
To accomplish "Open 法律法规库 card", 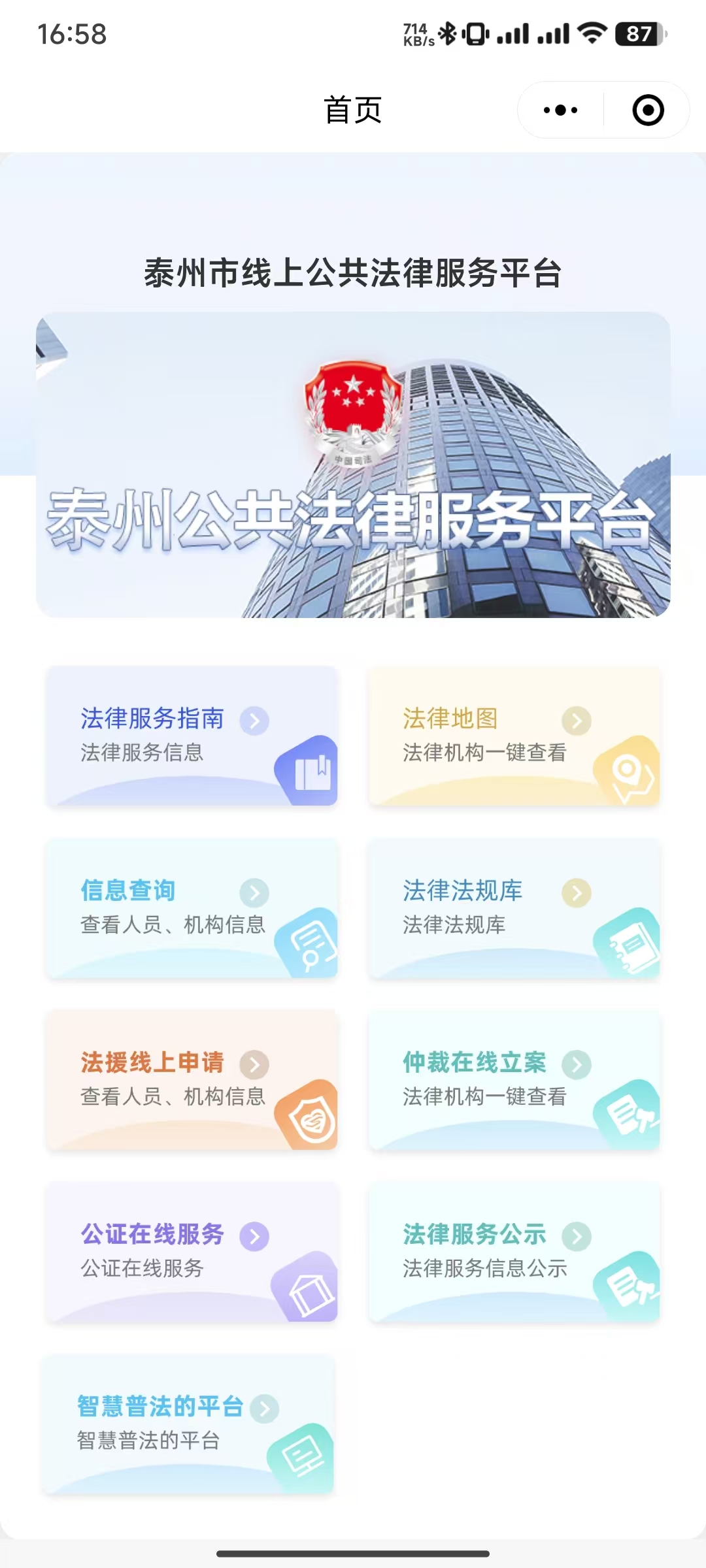I will pos(514,909).
